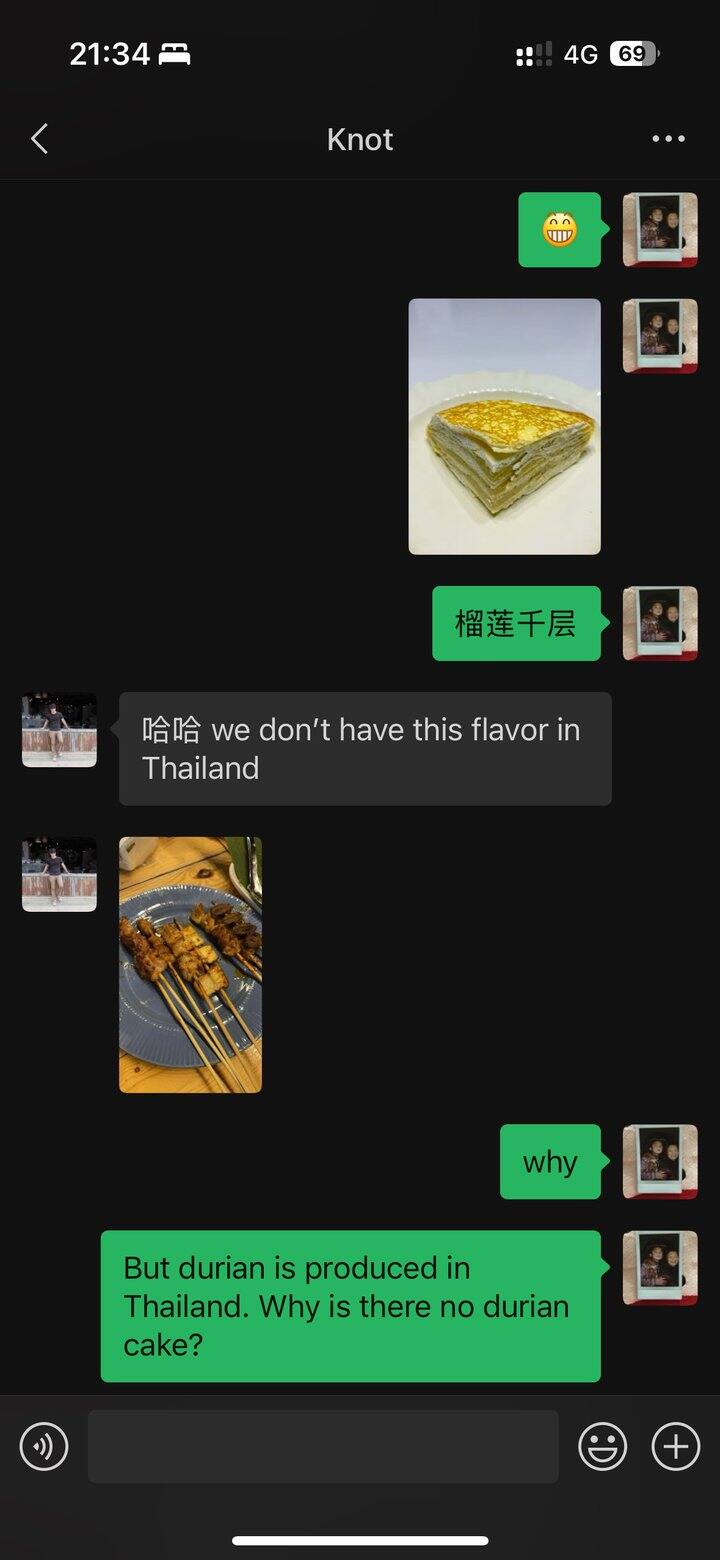Open the emoji sticker panel
720x1560 pixels.
[603, 1446]
